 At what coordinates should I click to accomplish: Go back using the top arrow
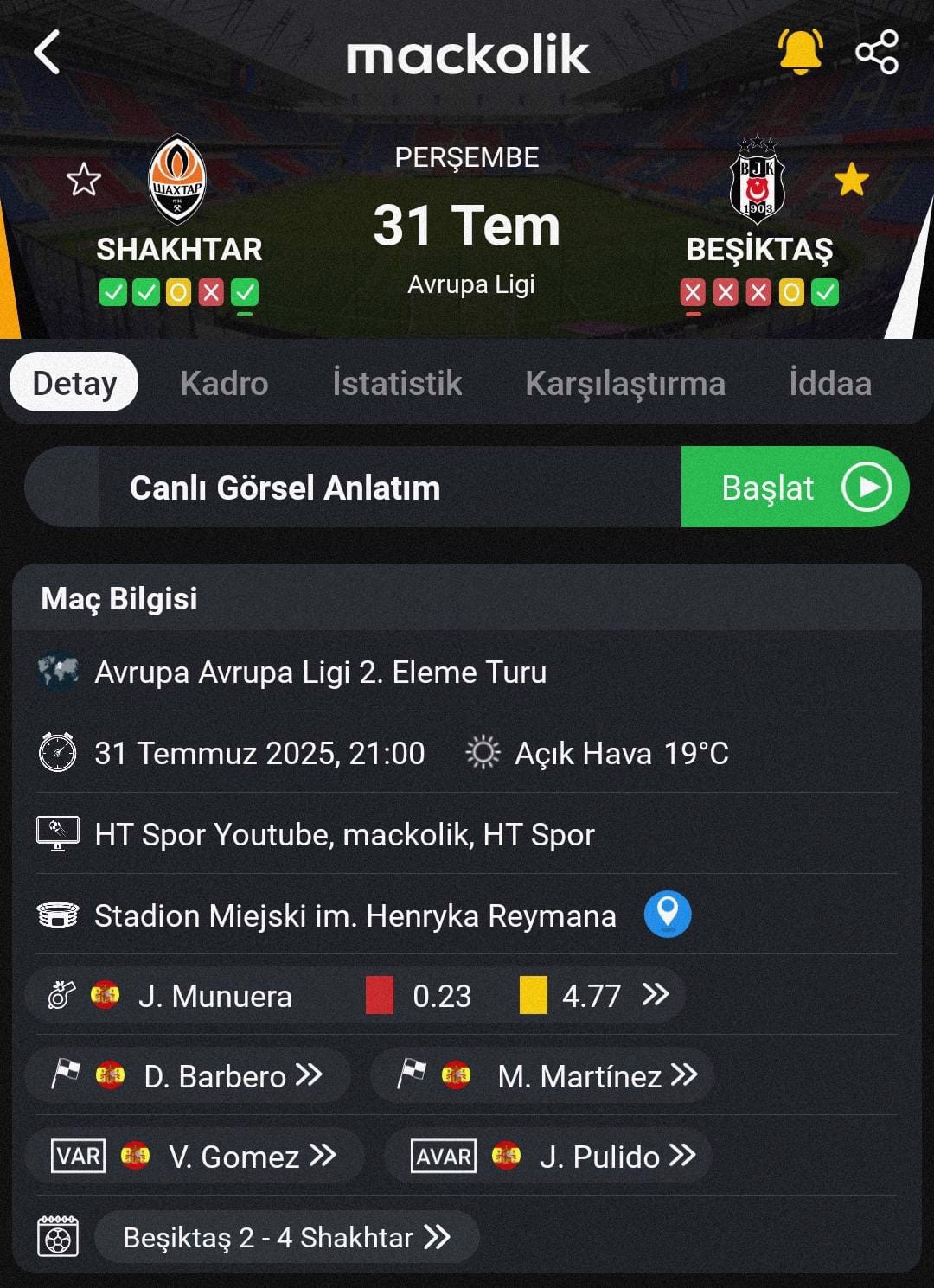click(48, 53)
